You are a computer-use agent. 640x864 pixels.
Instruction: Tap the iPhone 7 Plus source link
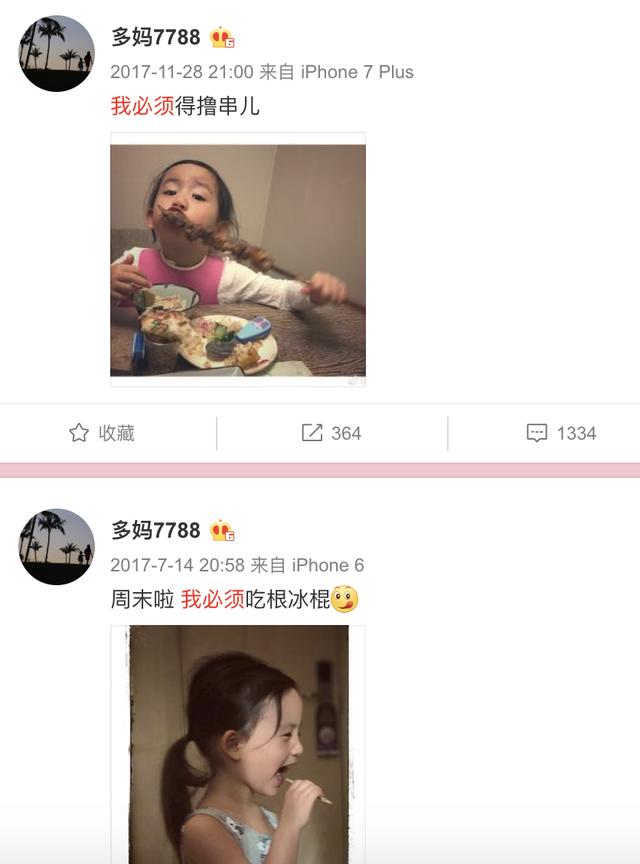[x=357, y=72]
